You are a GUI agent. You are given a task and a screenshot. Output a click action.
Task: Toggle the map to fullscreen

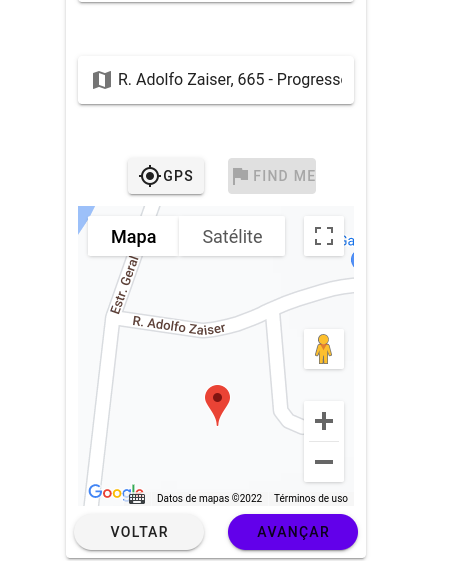coord(324,236)
